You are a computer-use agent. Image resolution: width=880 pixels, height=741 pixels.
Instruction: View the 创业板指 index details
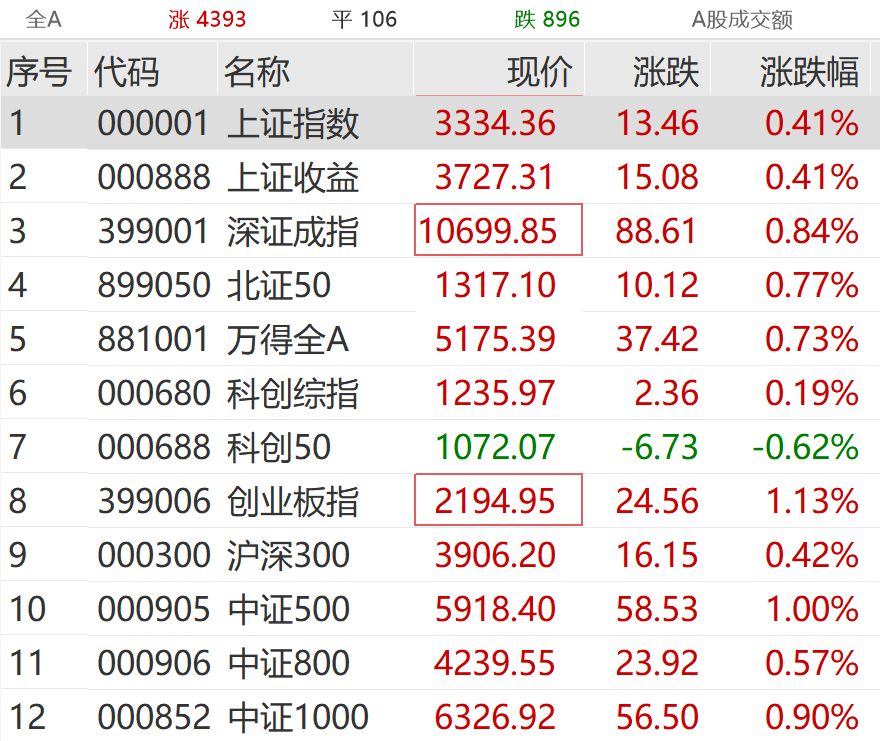(x=293, y=501)
